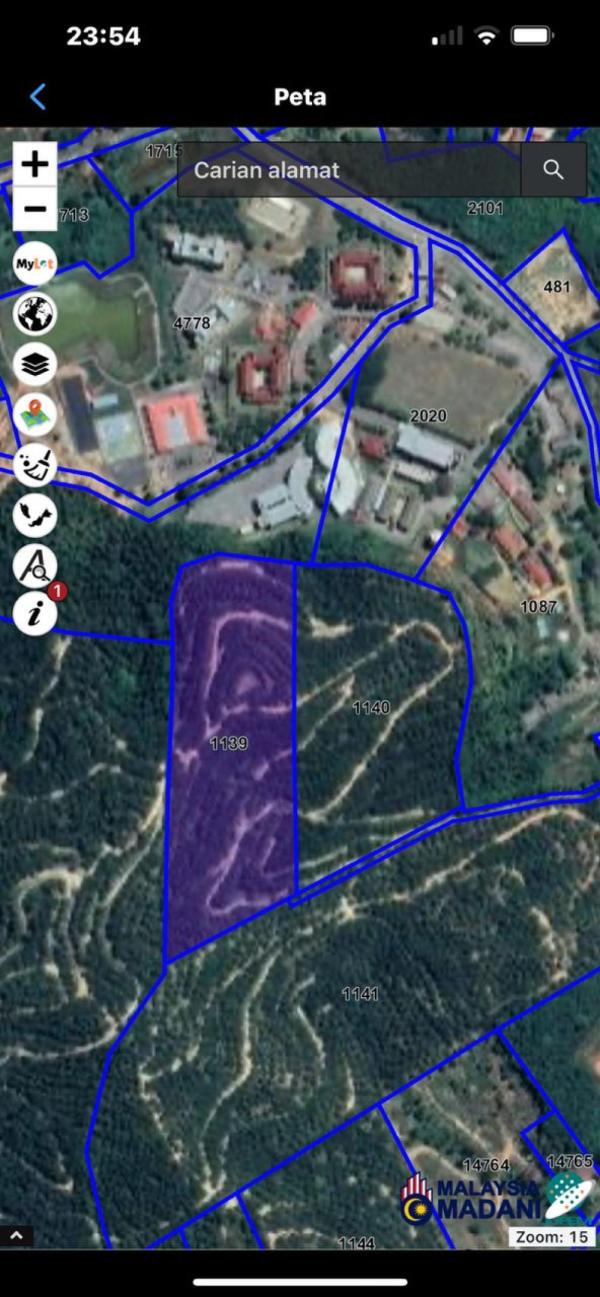
Task: Expand the panel with the bottom chevron
Action: tap(17, 1236)
